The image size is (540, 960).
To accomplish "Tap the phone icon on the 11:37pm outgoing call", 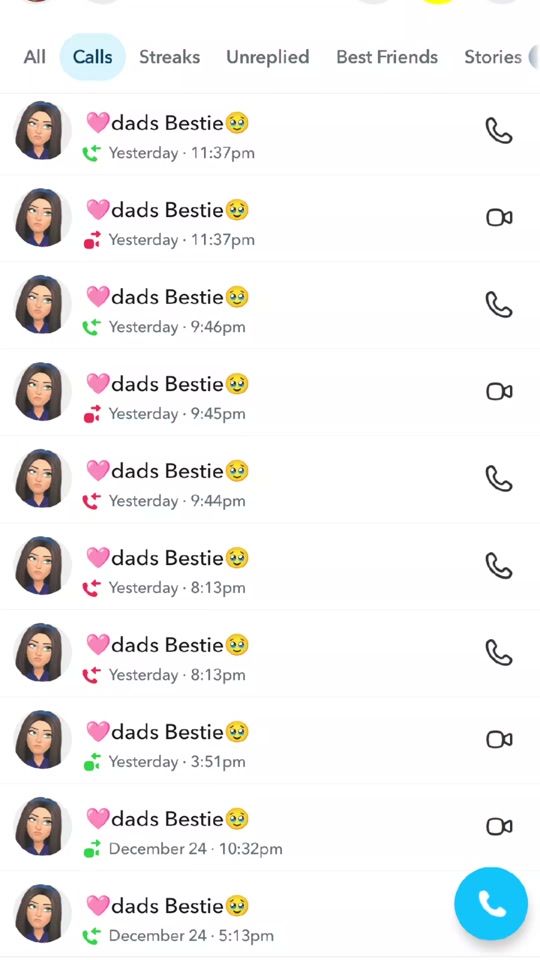I will click(498, 131).
